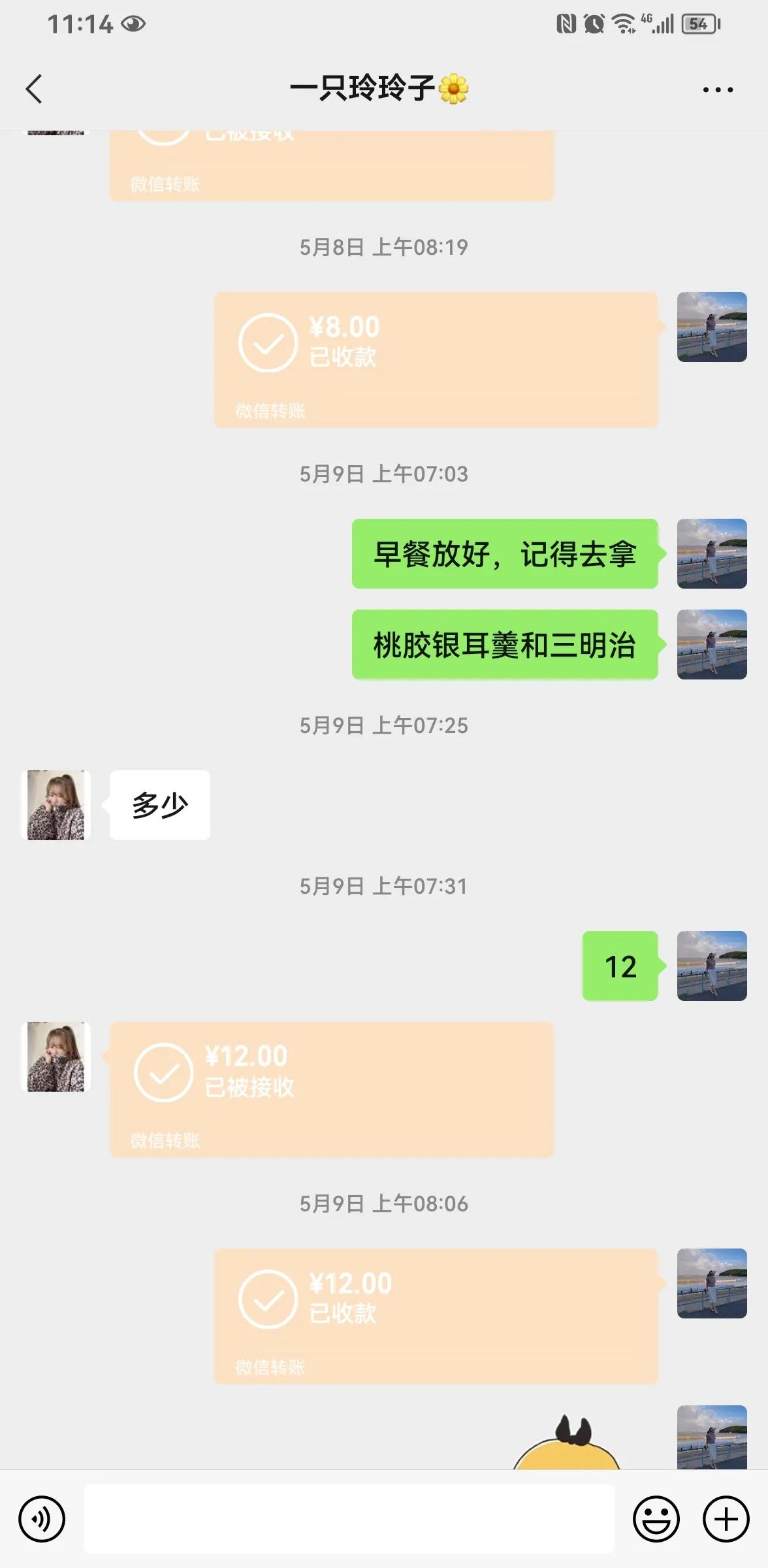The image size is (768, 1568).
Task: Click the plus icon to attach more
Action: click(x=724, y=1518)
